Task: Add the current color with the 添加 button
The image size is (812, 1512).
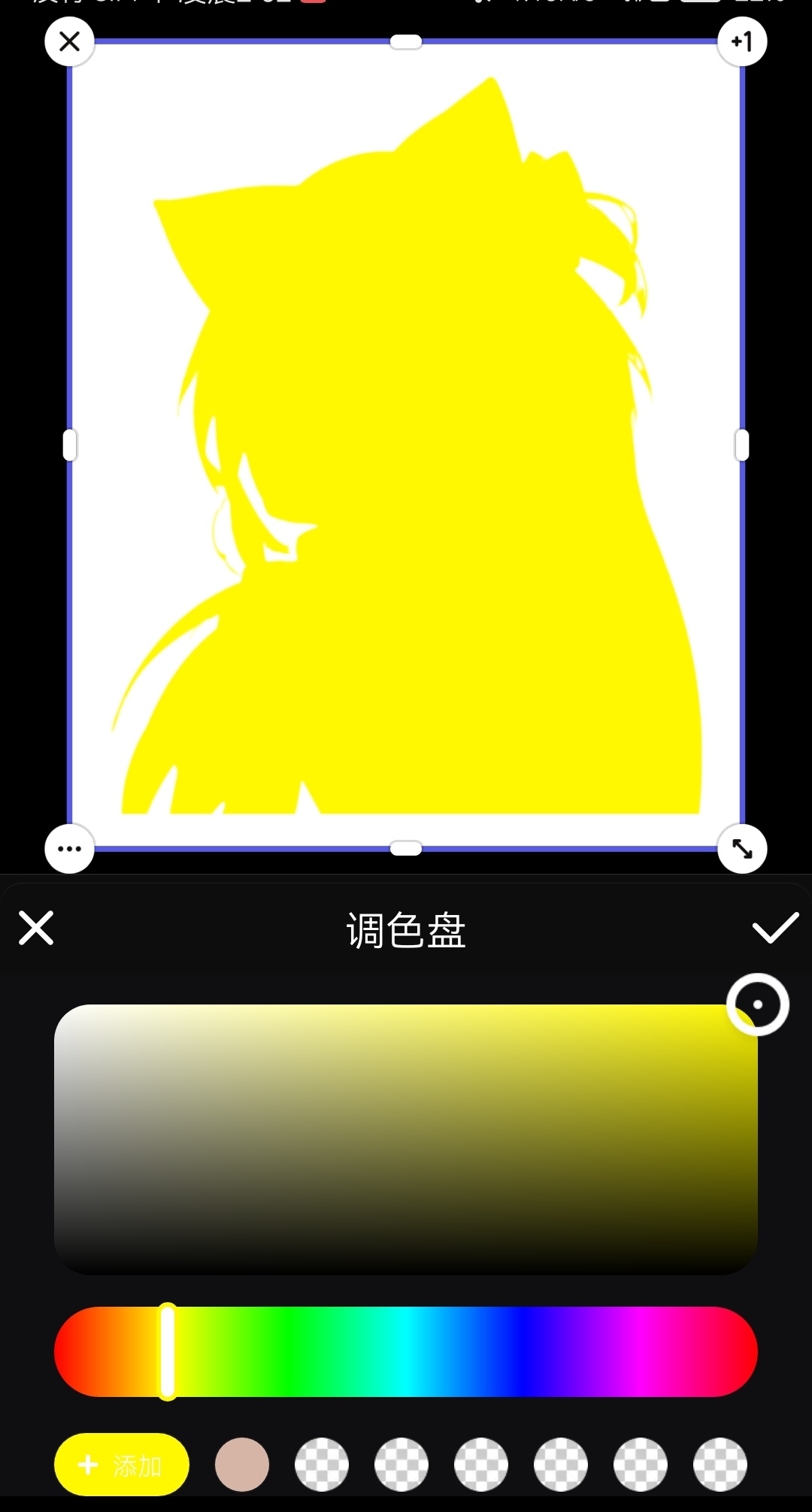Action: [122, 1465]
